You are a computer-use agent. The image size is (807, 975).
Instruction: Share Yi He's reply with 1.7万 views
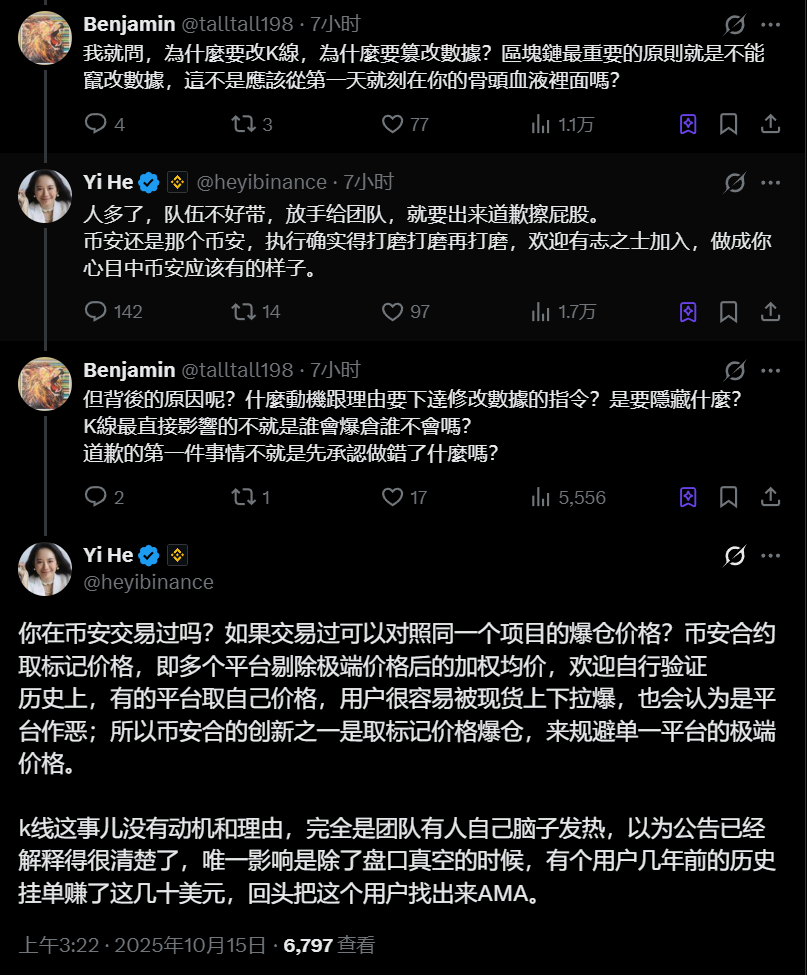(x=770, y=312)
